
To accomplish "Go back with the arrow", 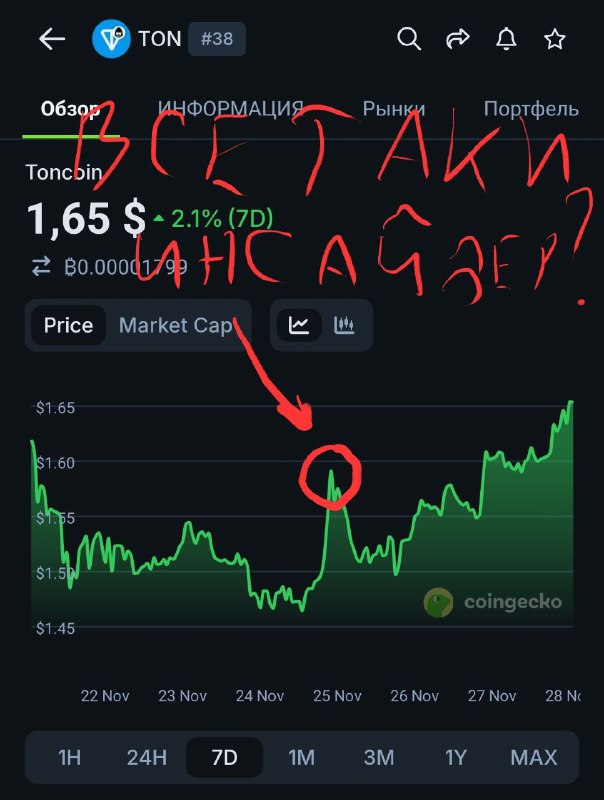I will [51, 39].
